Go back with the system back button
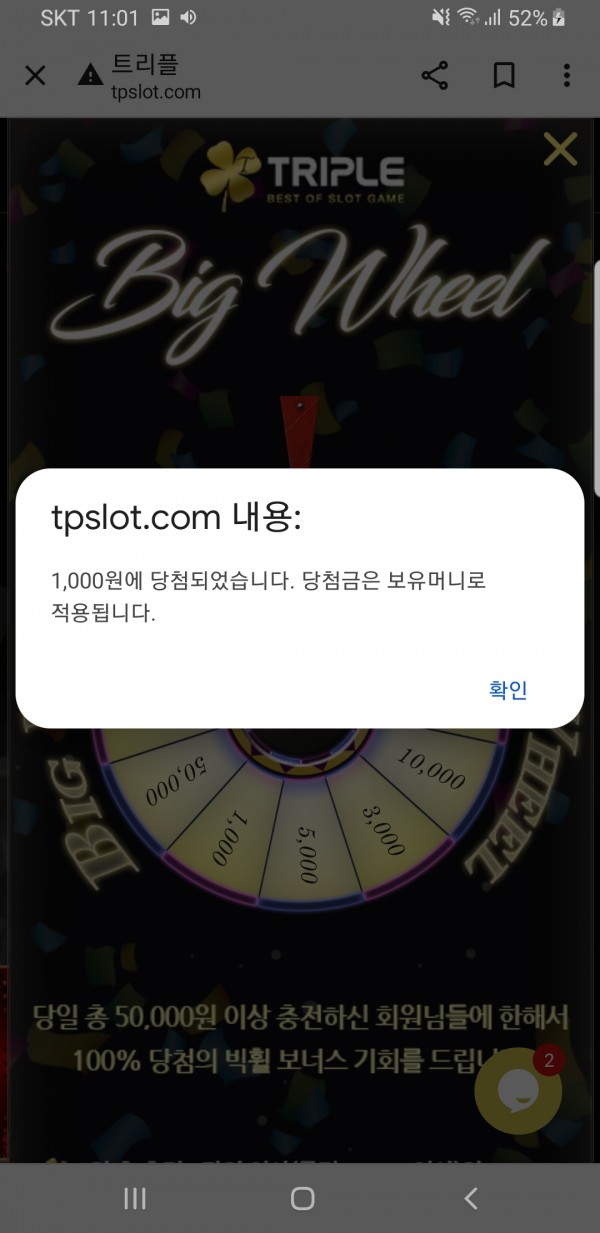 click(471, 1198)
